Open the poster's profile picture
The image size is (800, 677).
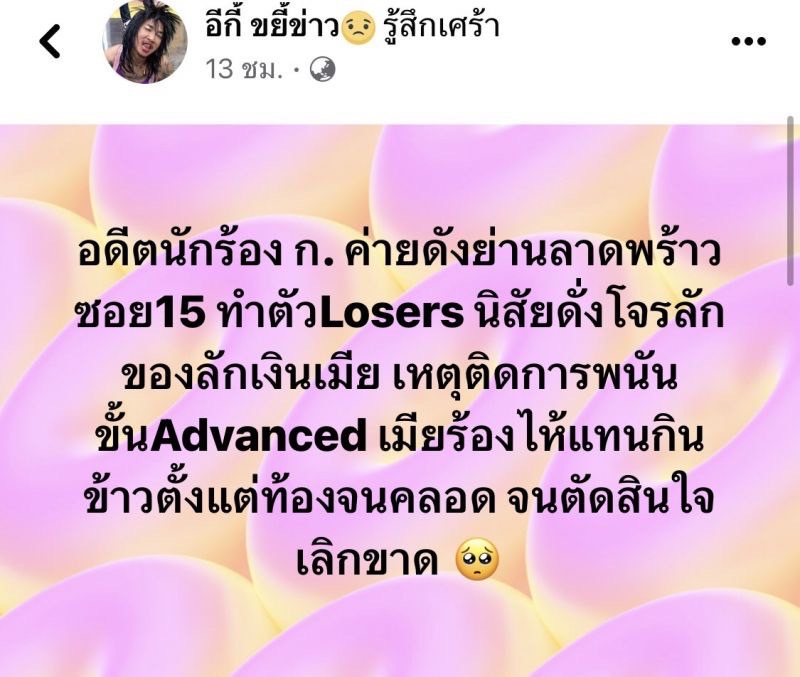point(146,42)
